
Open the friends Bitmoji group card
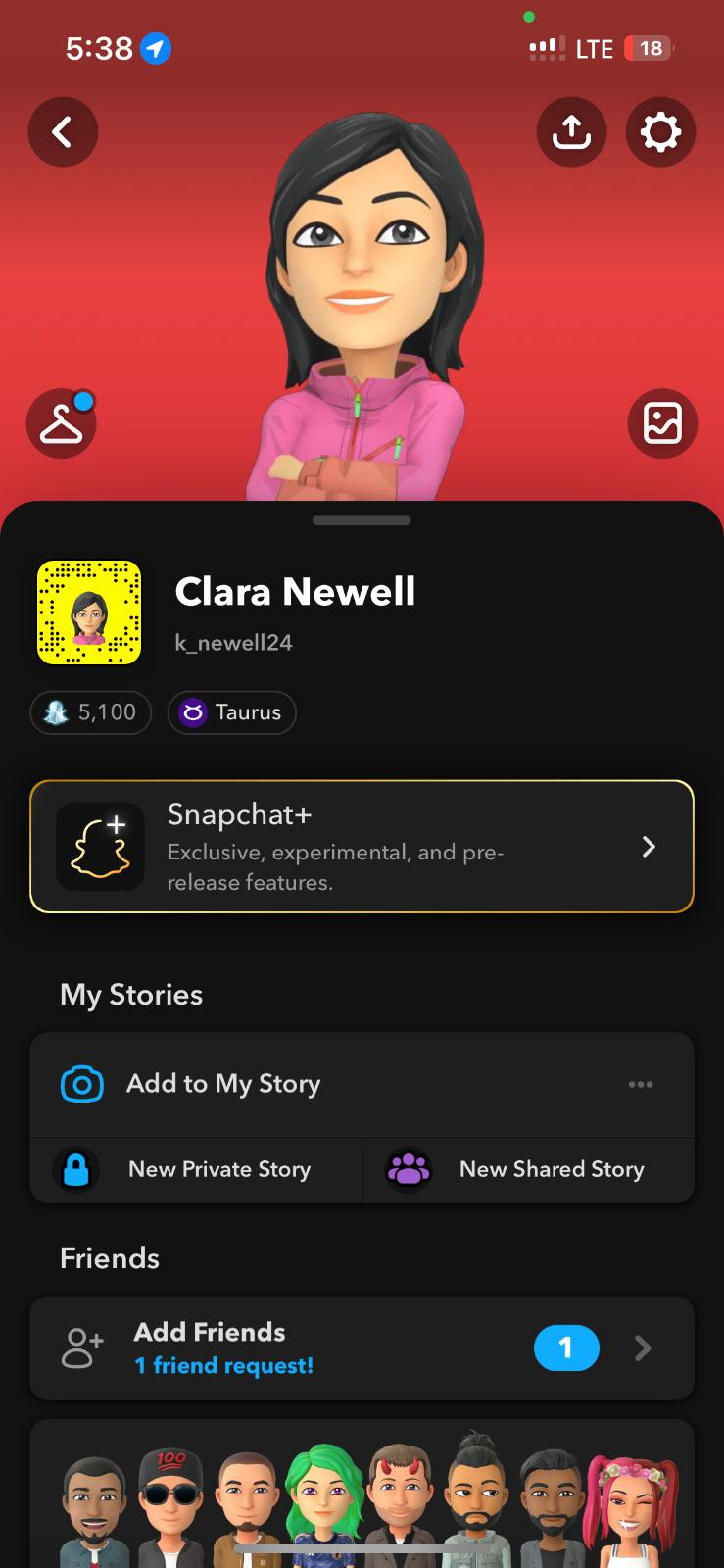click(362, 1499)
